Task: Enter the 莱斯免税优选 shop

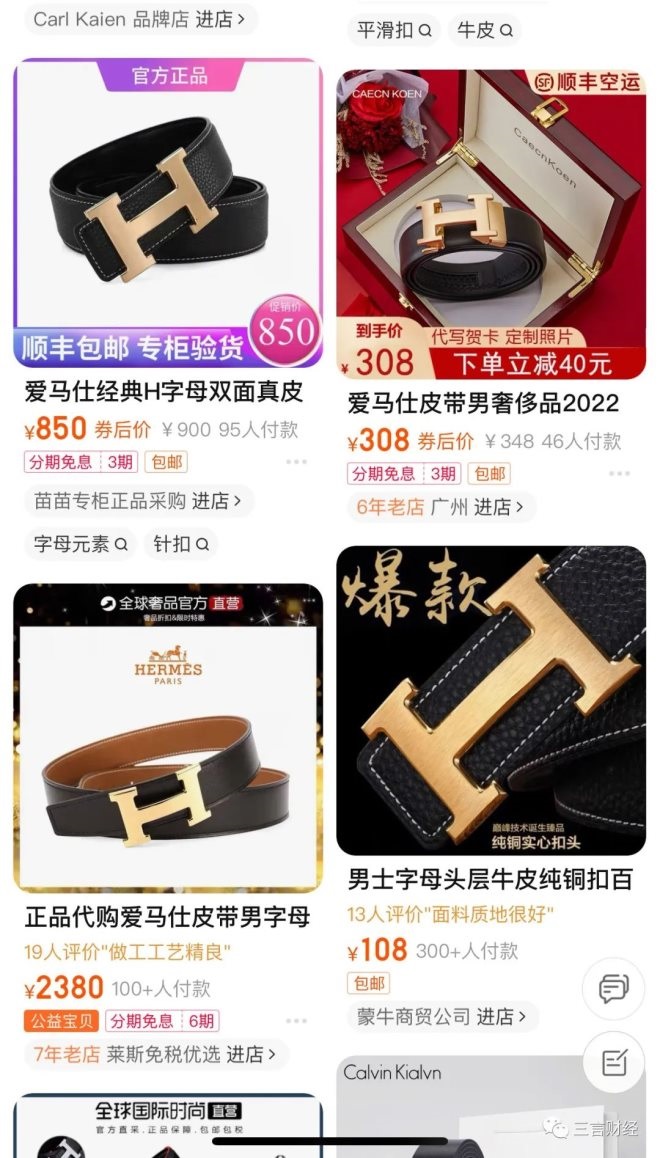Action: 156,1054
